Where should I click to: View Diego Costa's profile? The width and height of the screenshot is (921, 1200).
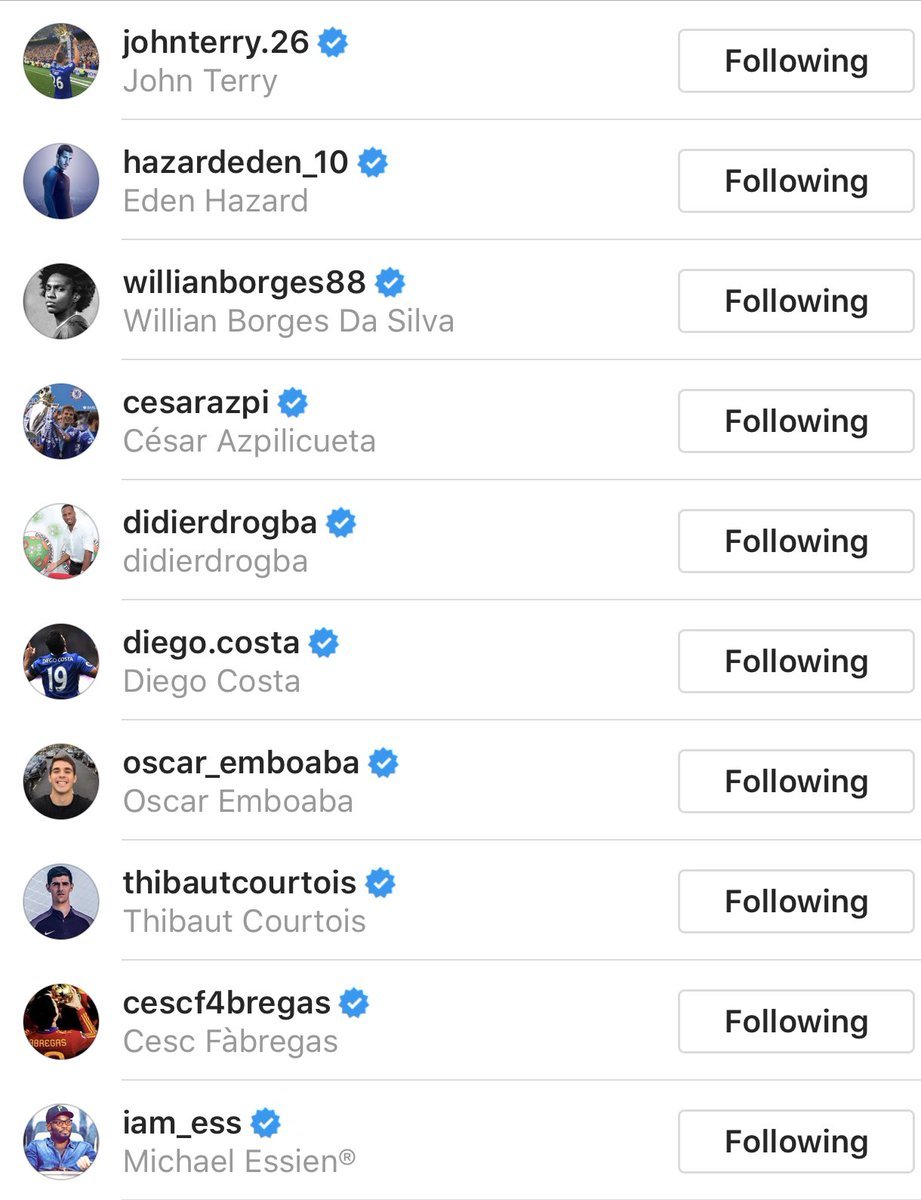coord(210,643)
